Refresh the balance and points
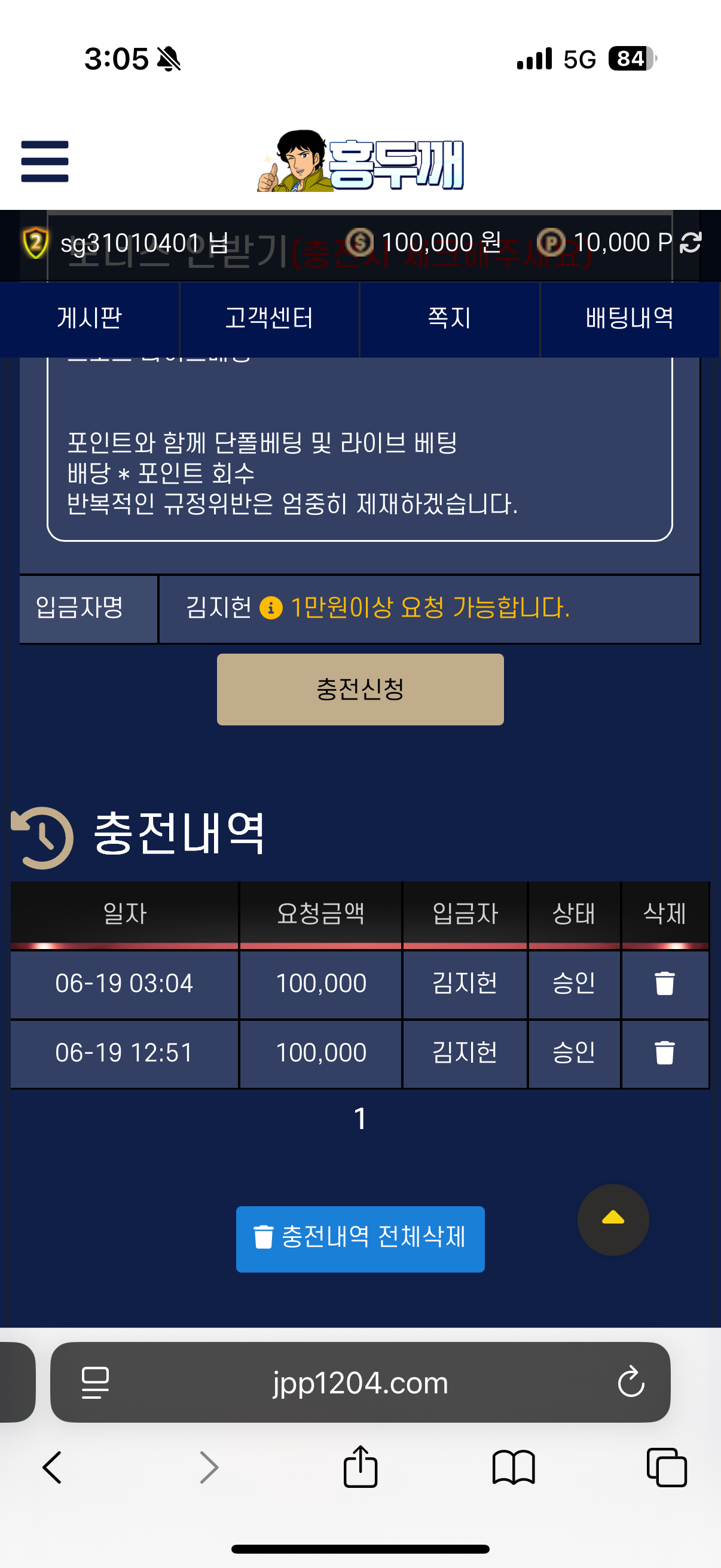Screen dimensions: 721x1568 [x=691, y=242]
